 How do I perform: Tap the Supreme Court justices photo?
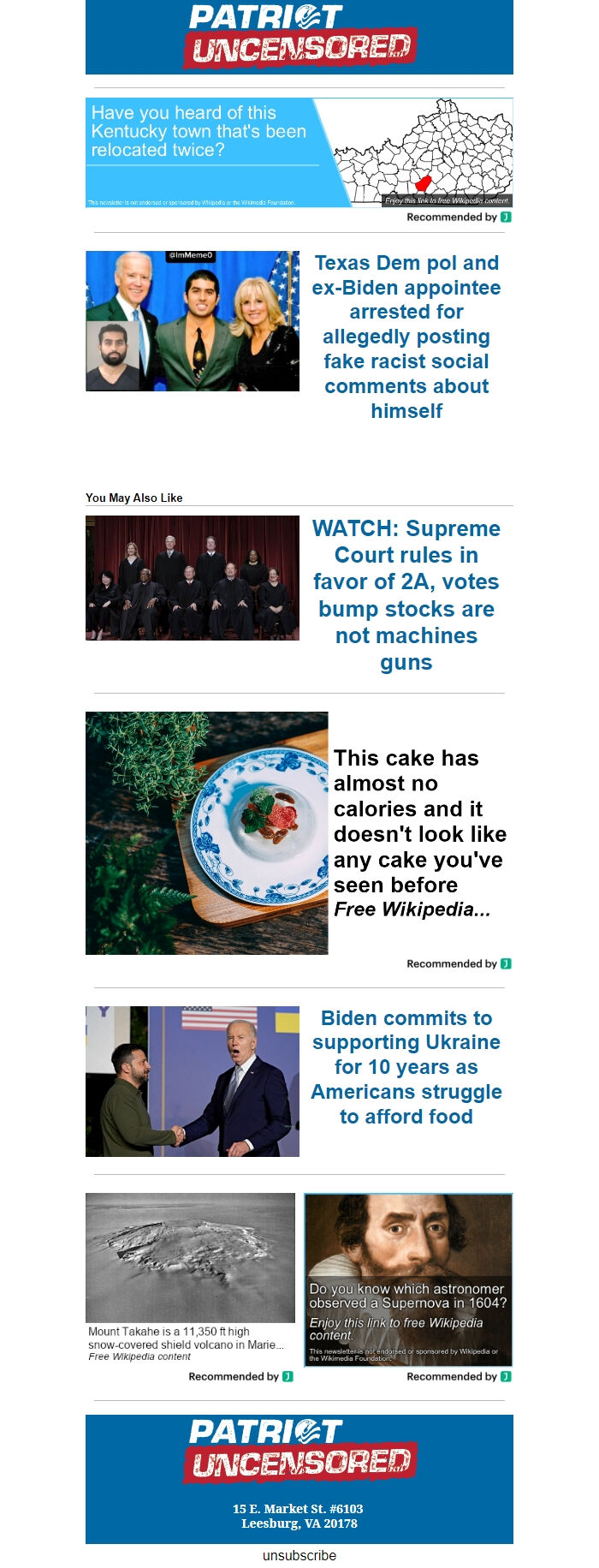point(193,578)
